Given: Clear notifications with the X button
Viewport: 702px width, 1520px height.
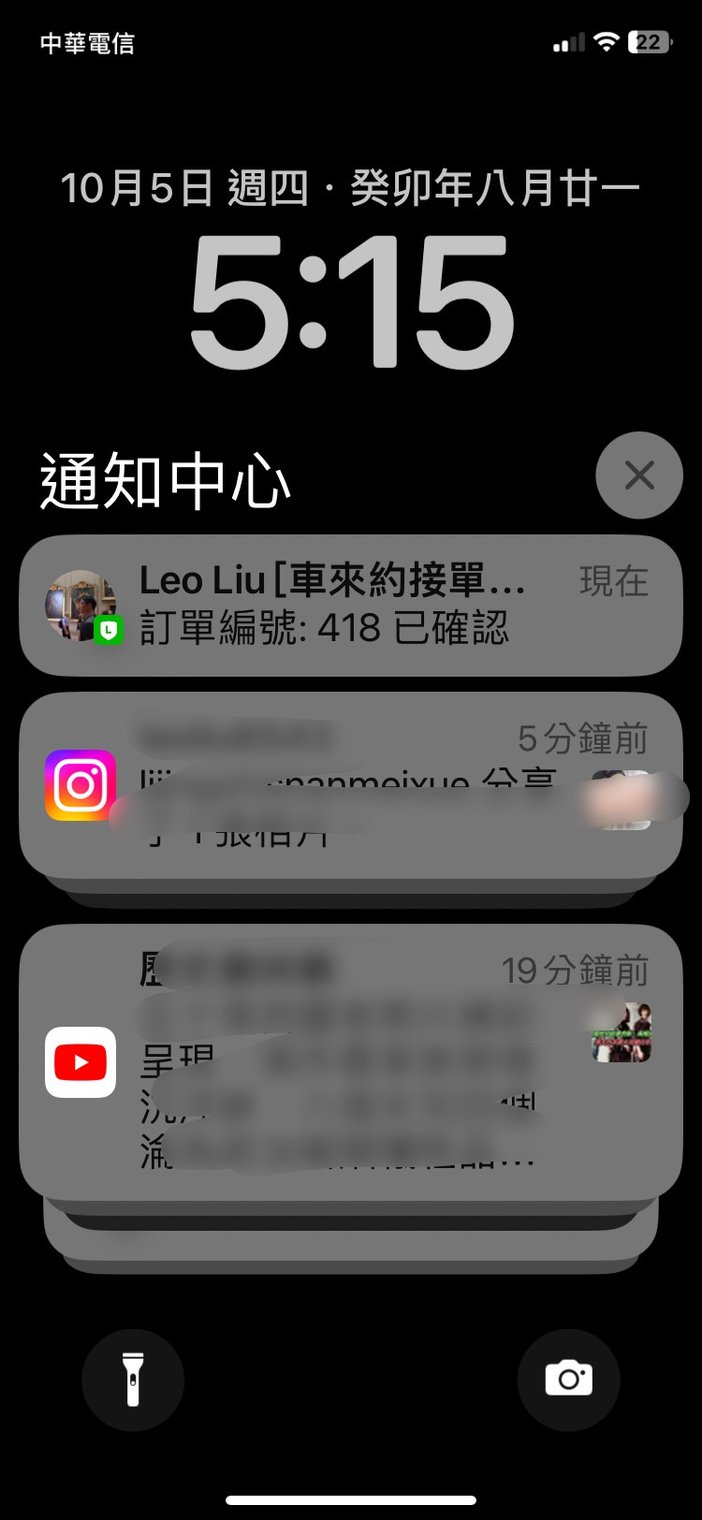Looking at the screenshot, I should click(639, 475).
